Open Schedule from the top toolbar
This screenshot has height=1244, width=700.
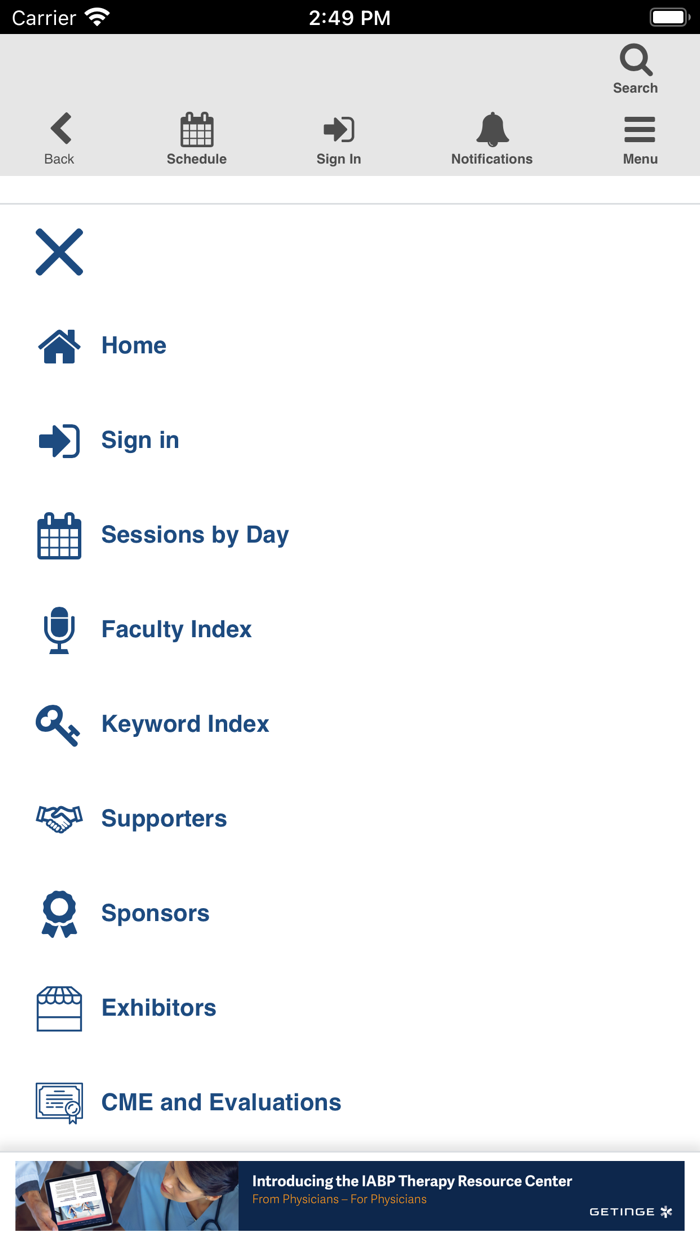point(197,139)
